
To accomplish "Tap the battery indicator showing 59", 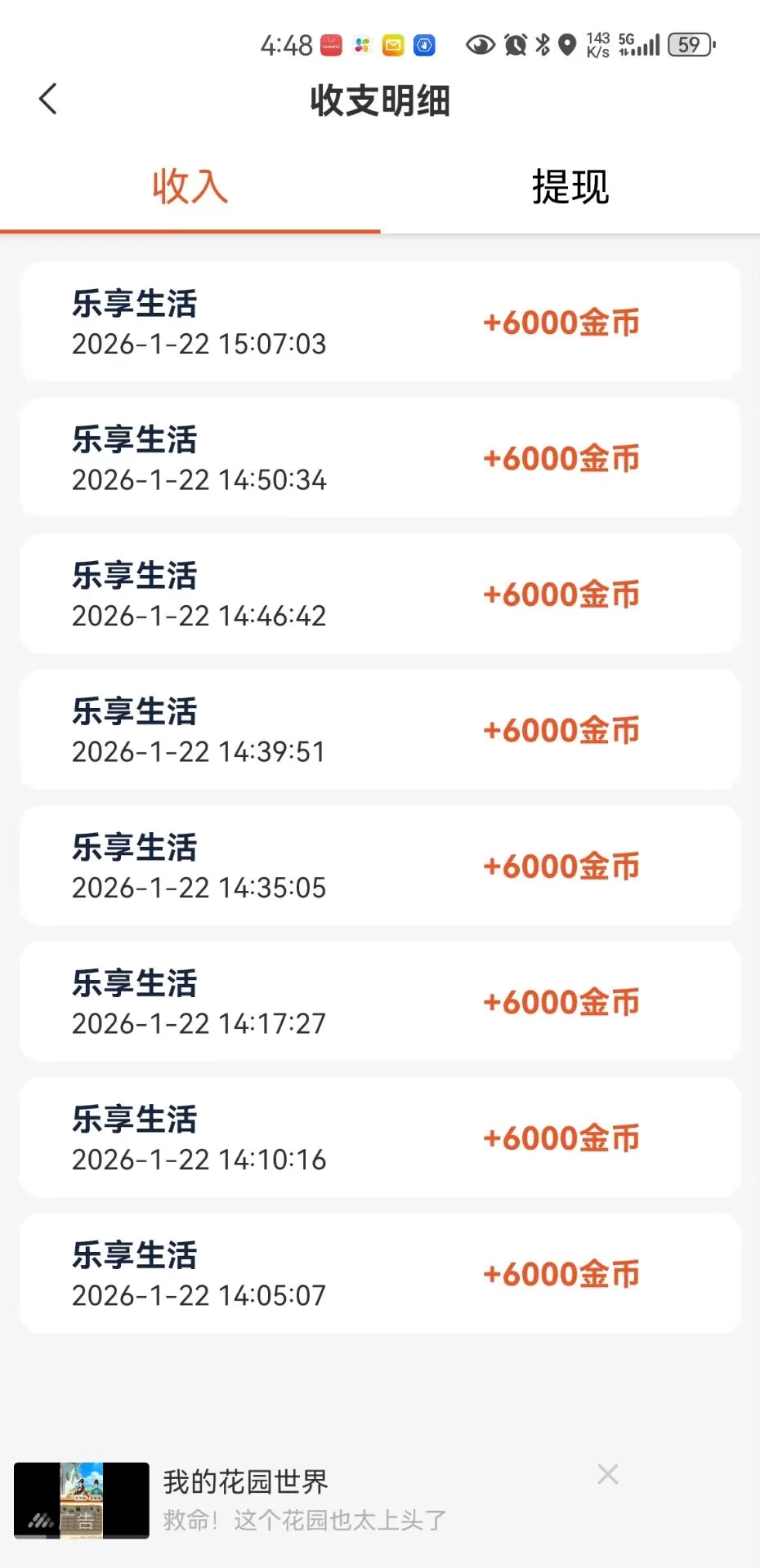I will (x=691, y=45).
